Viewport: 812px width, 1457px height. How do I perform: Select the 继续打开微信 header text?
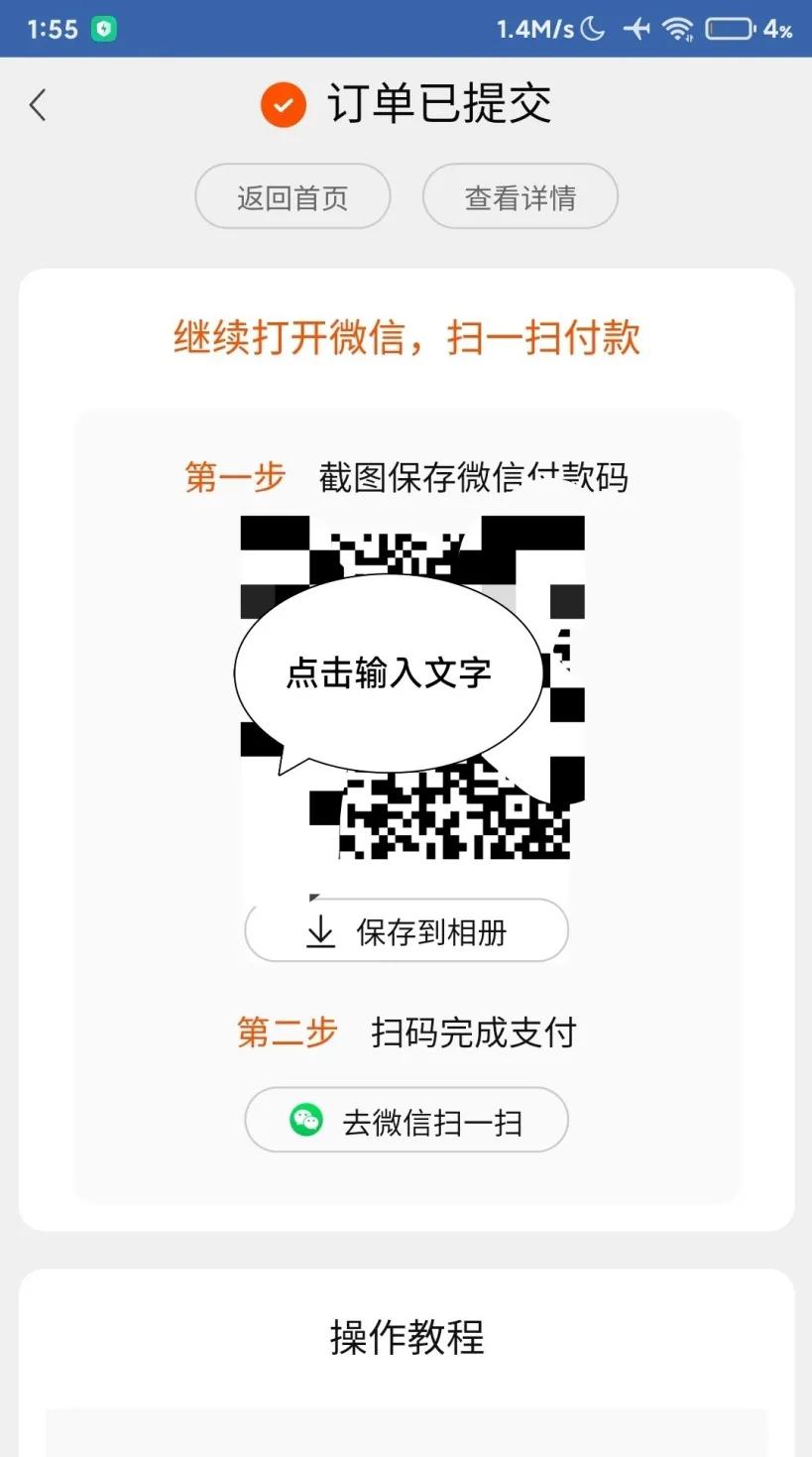(x=406, y=338)
